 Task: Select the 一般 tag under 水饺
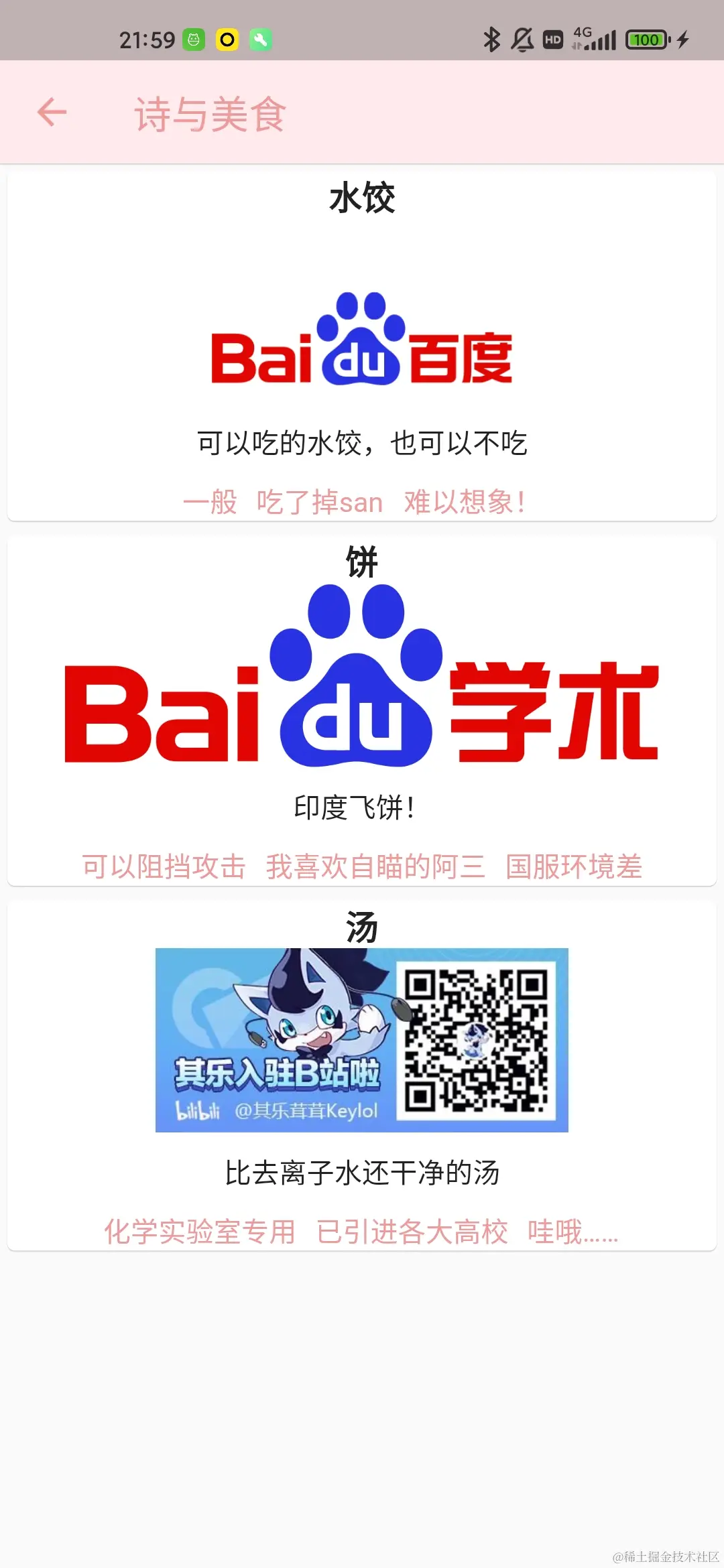210,502
